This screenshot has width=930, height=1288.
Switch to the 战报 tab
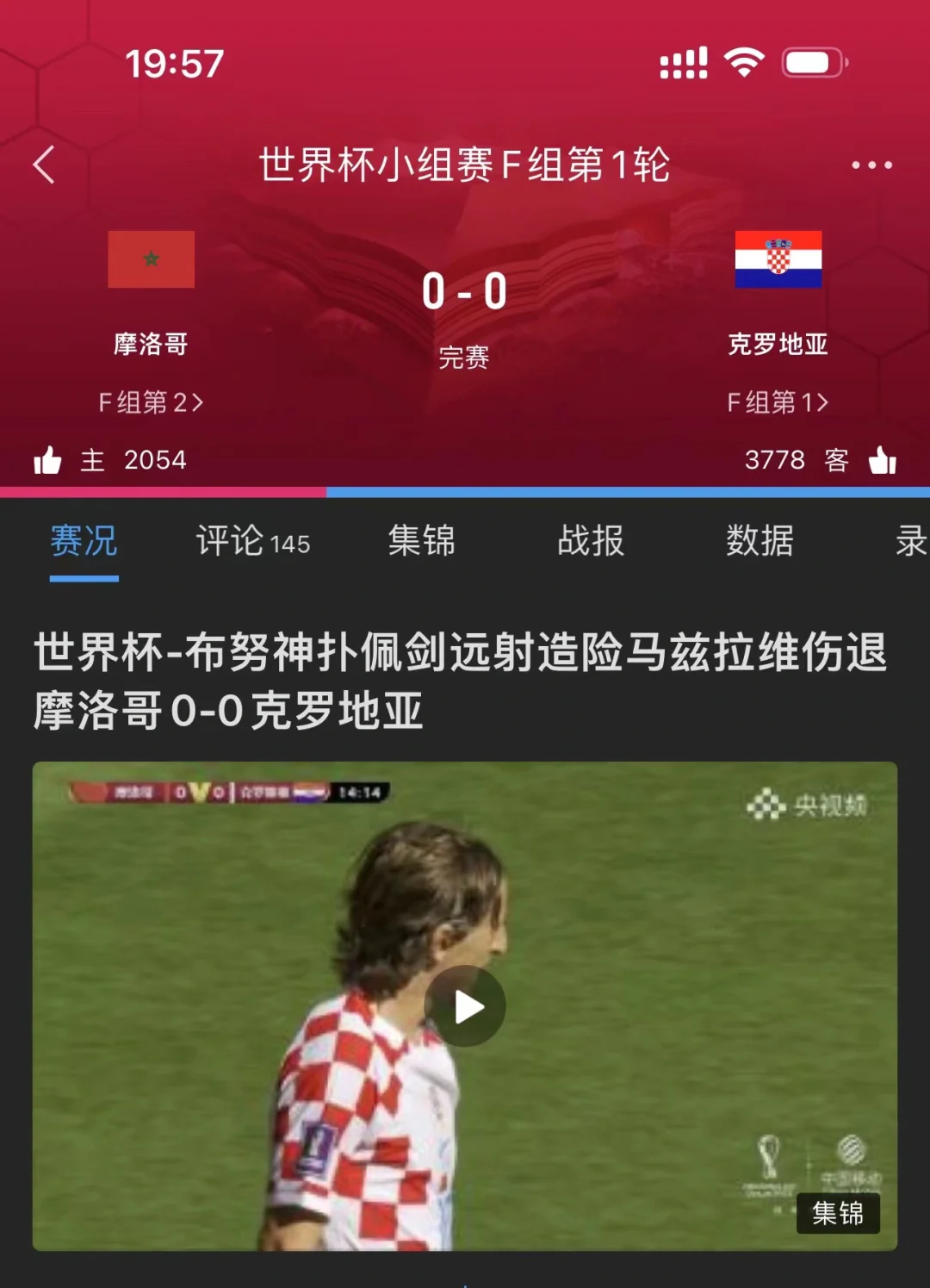[x=590, y=542]
